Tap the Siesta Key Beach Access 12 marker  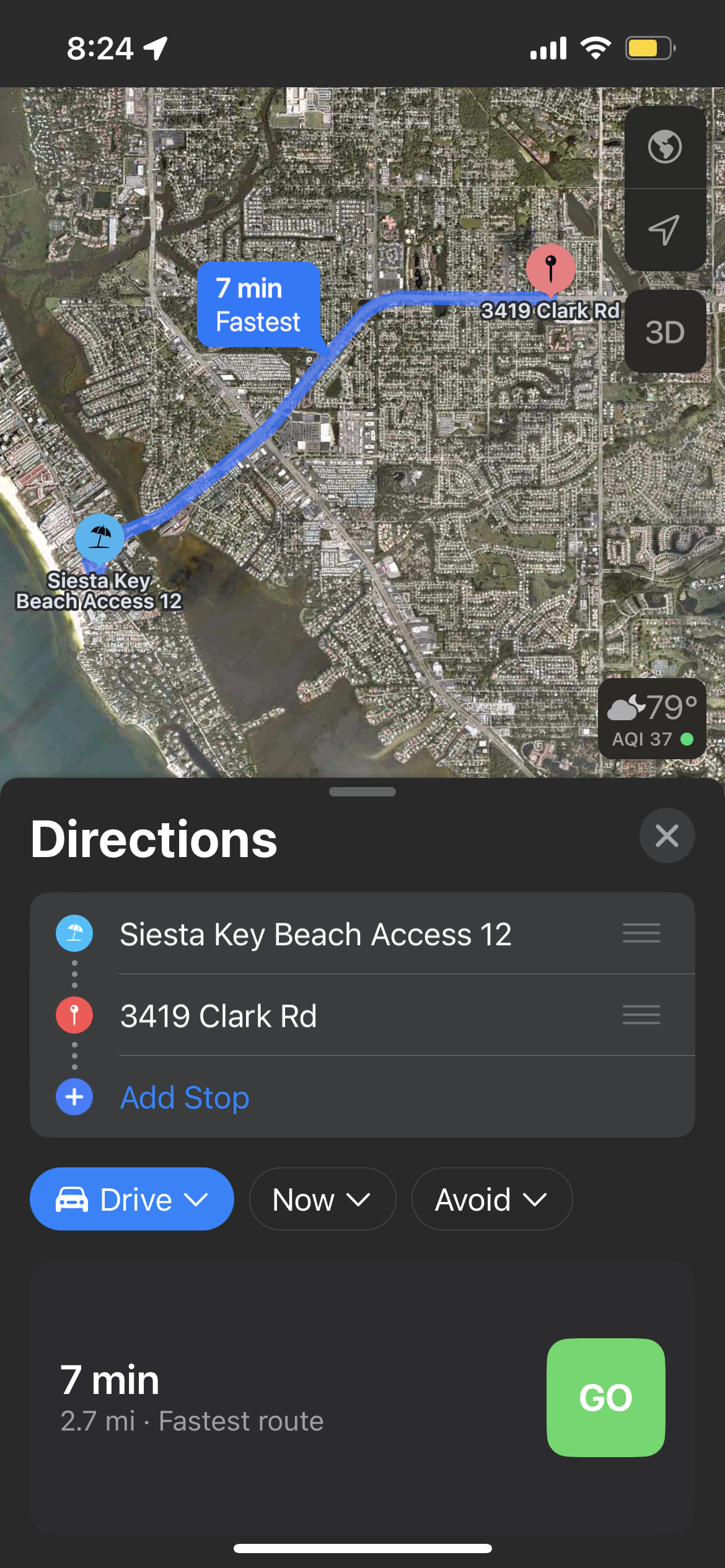[x=100, y=536]
